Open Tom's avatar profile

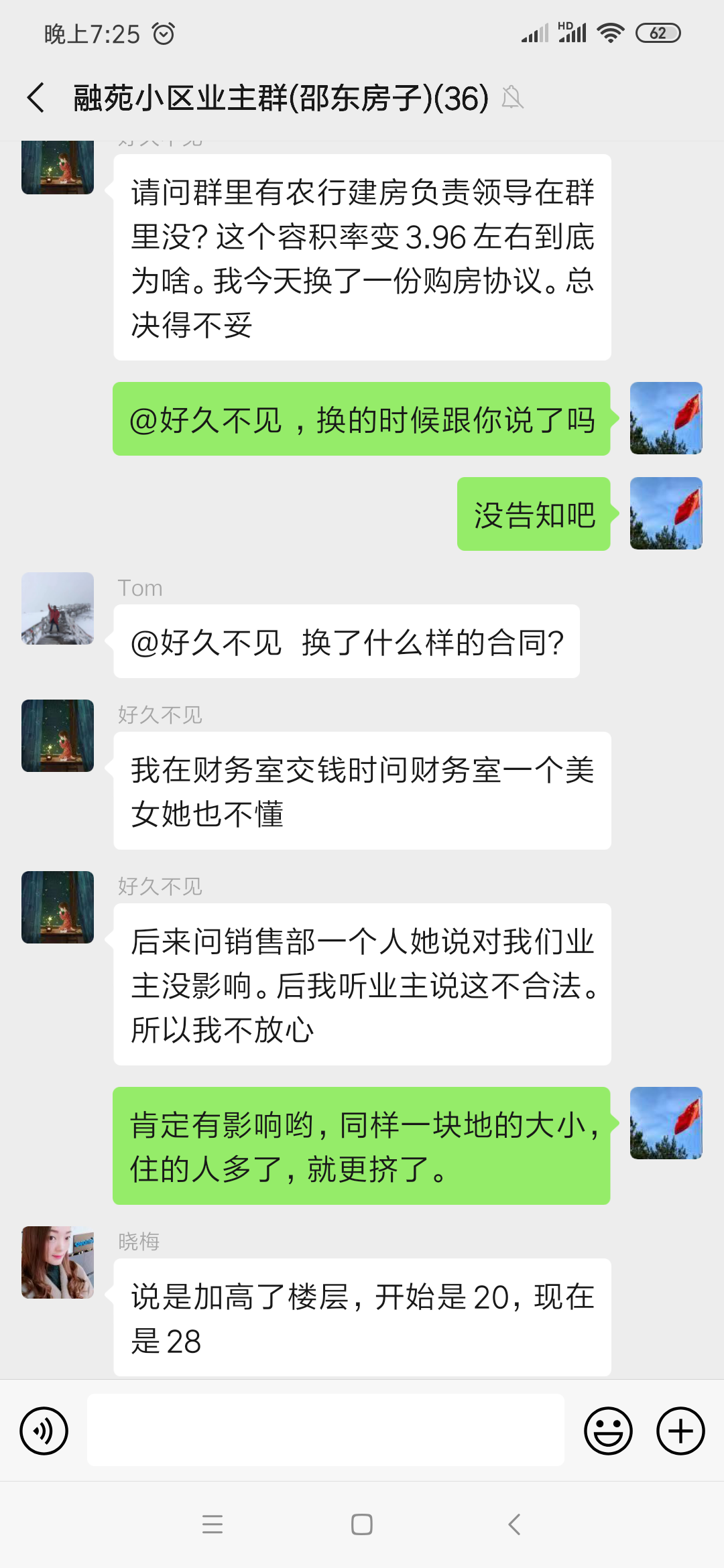[x=58, y=608]
